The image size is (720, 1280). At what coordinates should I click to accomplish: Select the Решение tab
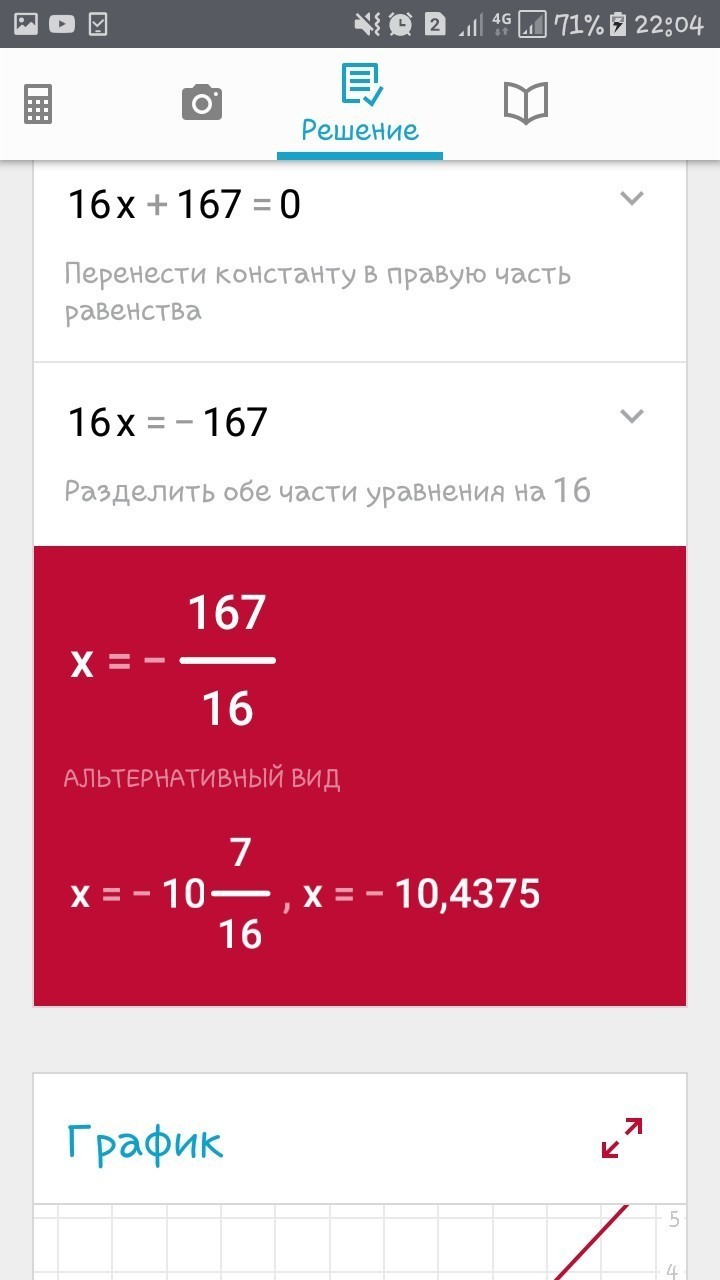[360, 105]
